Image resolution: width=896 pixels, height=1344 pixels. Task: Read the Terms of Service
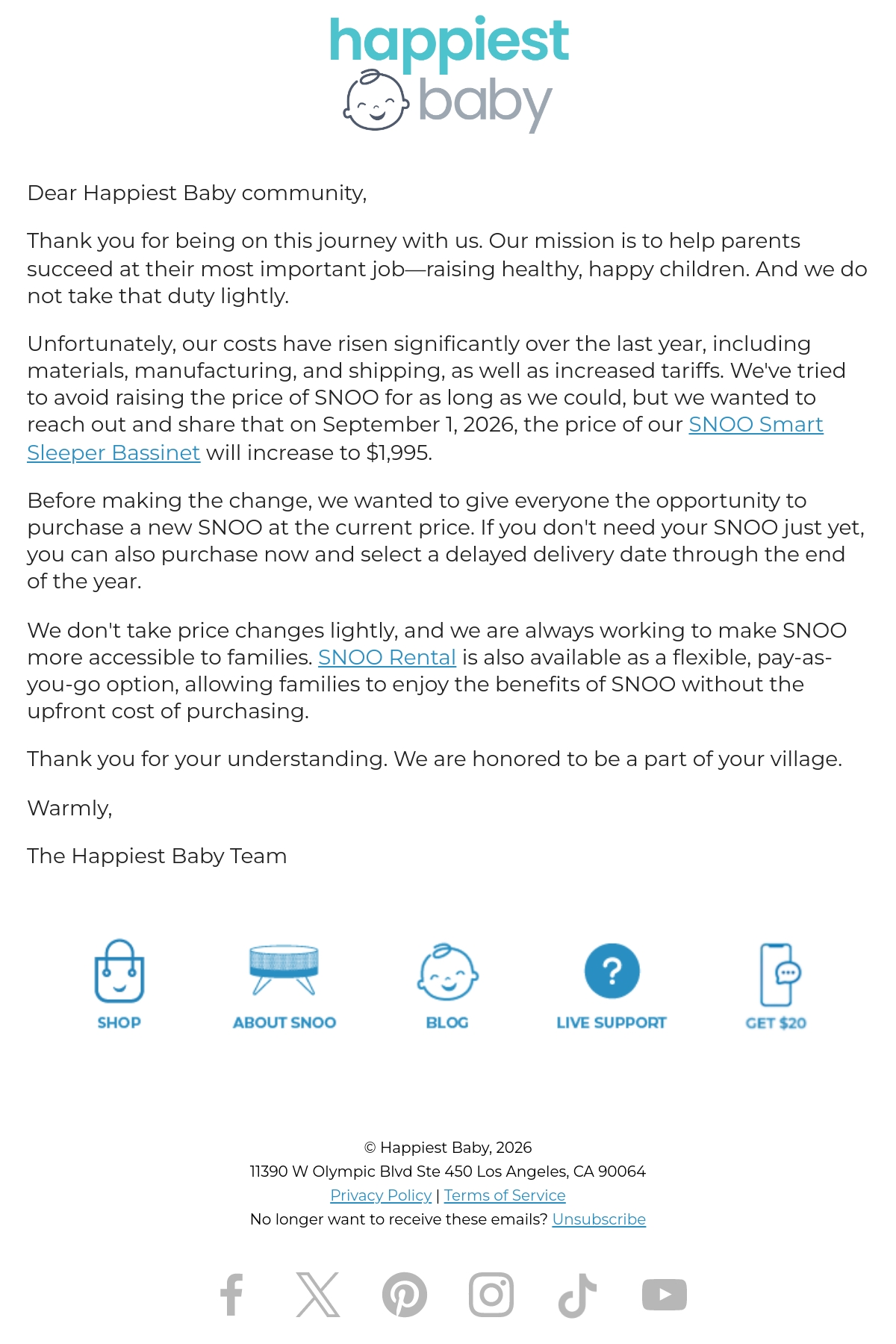(x=505, y=1195)
